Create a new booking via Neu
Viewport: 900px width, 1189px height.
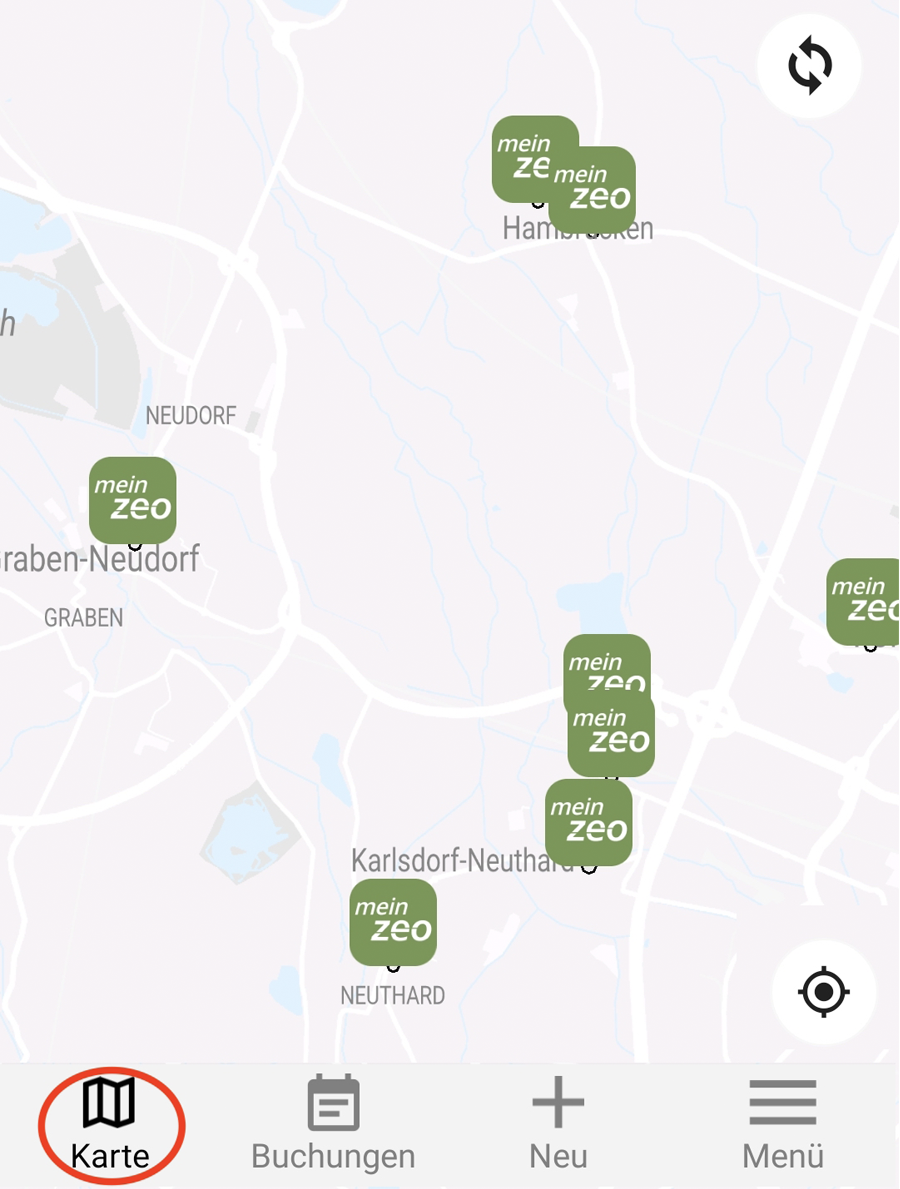tap(558, 1125)
